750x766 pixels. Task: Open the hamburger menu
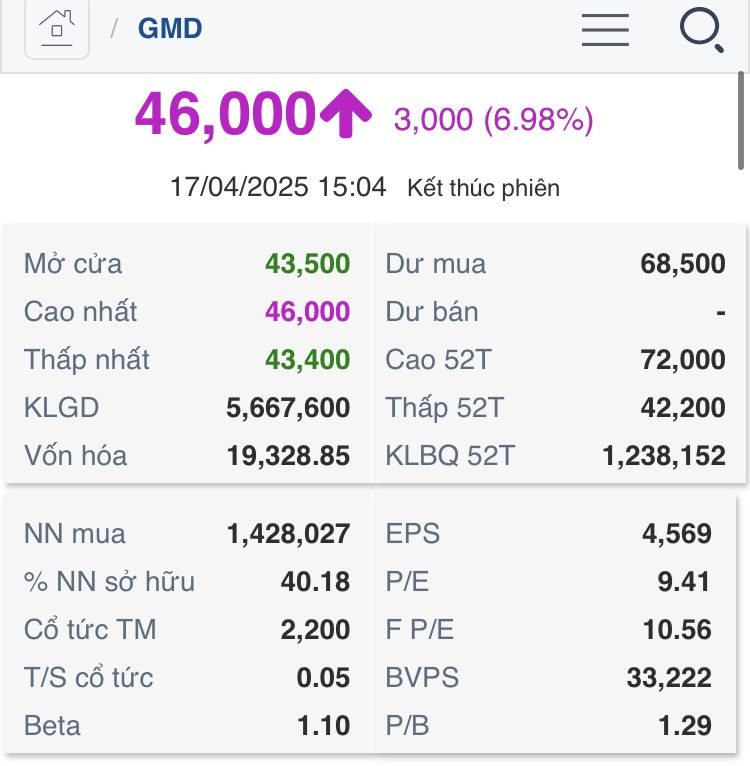[605, 29]
